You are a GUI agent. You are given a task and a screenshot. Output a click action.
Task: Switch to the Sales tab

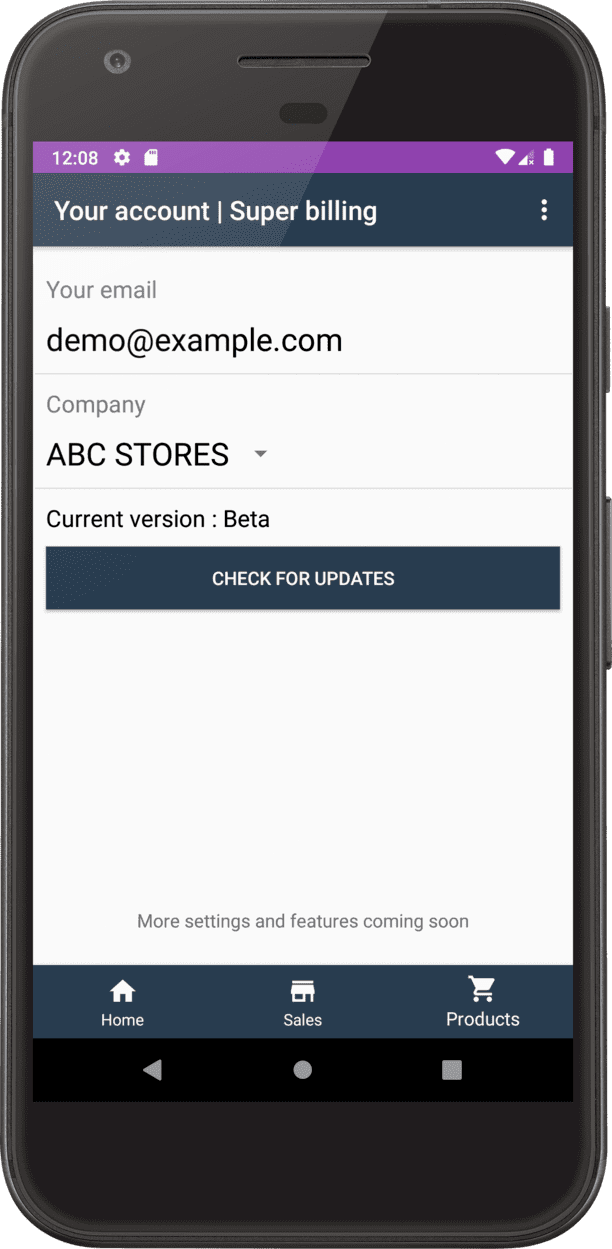point(302,1002)
